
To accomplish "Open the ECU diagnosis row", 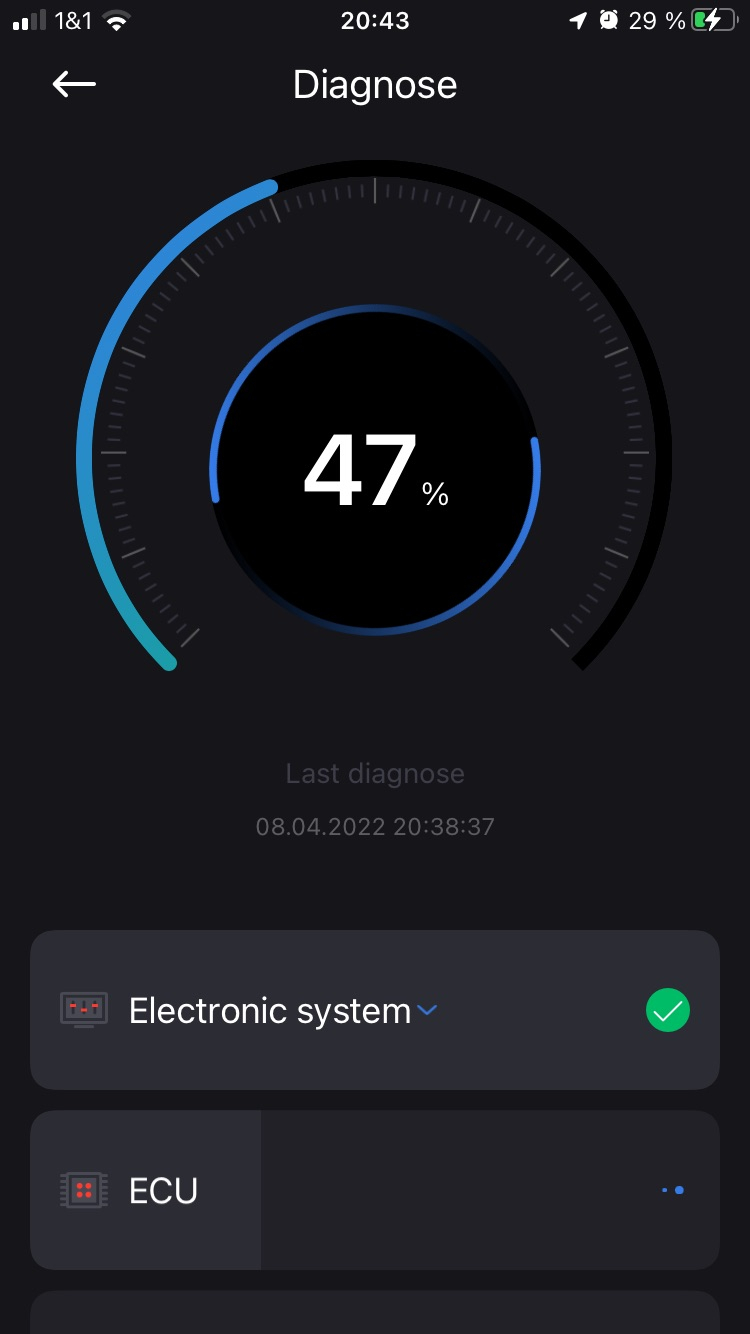I will [374, 1190].
